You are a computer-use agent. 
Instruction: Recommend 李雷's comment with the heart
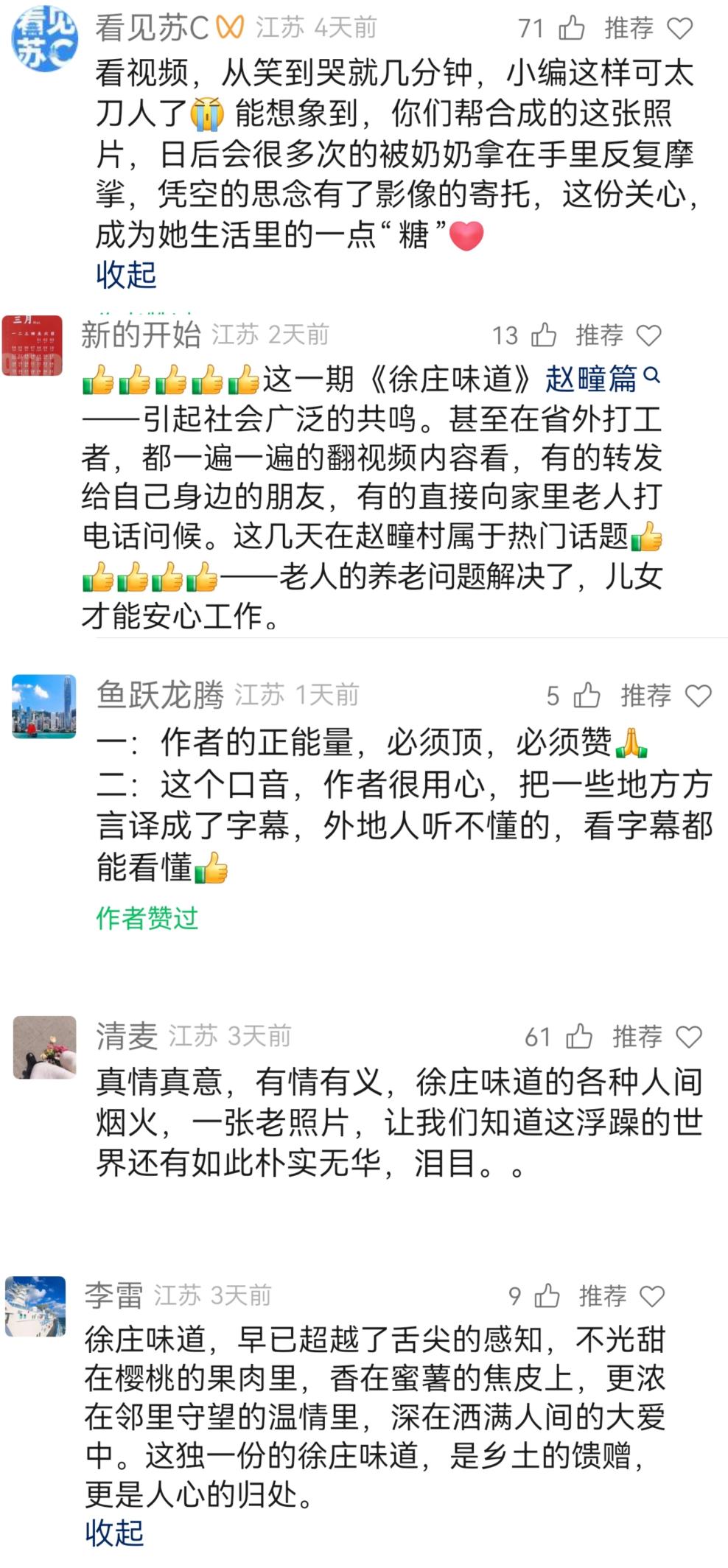pyautogui.click(x=652, y=1295)
